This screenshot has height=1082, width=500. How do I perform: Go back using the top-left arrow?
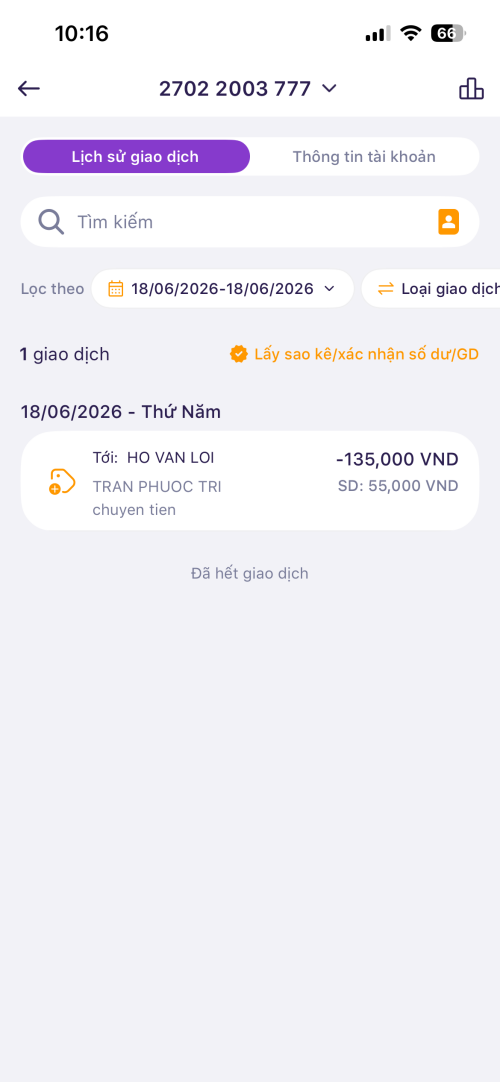(x=29, y=88)
